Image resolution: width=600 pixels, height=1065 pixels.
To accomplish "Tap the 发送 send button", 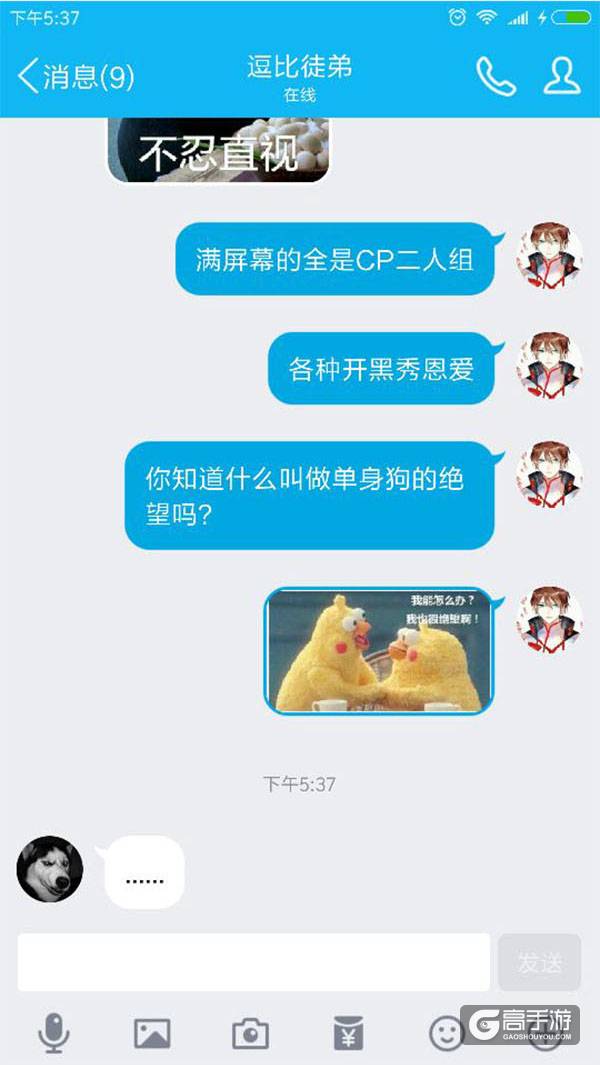I will (539, 962).
